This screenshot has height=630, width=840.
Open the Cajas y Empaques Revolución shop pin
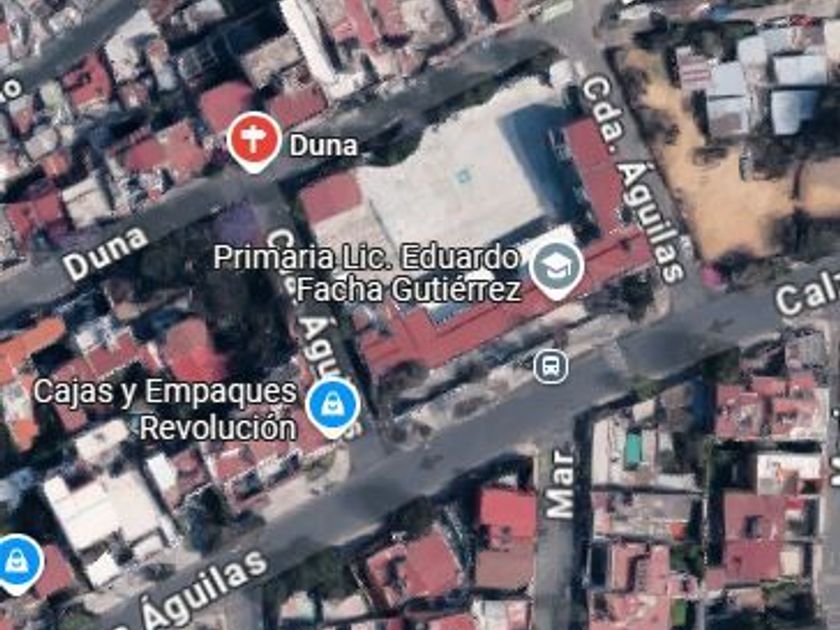(x=332, y=405)
